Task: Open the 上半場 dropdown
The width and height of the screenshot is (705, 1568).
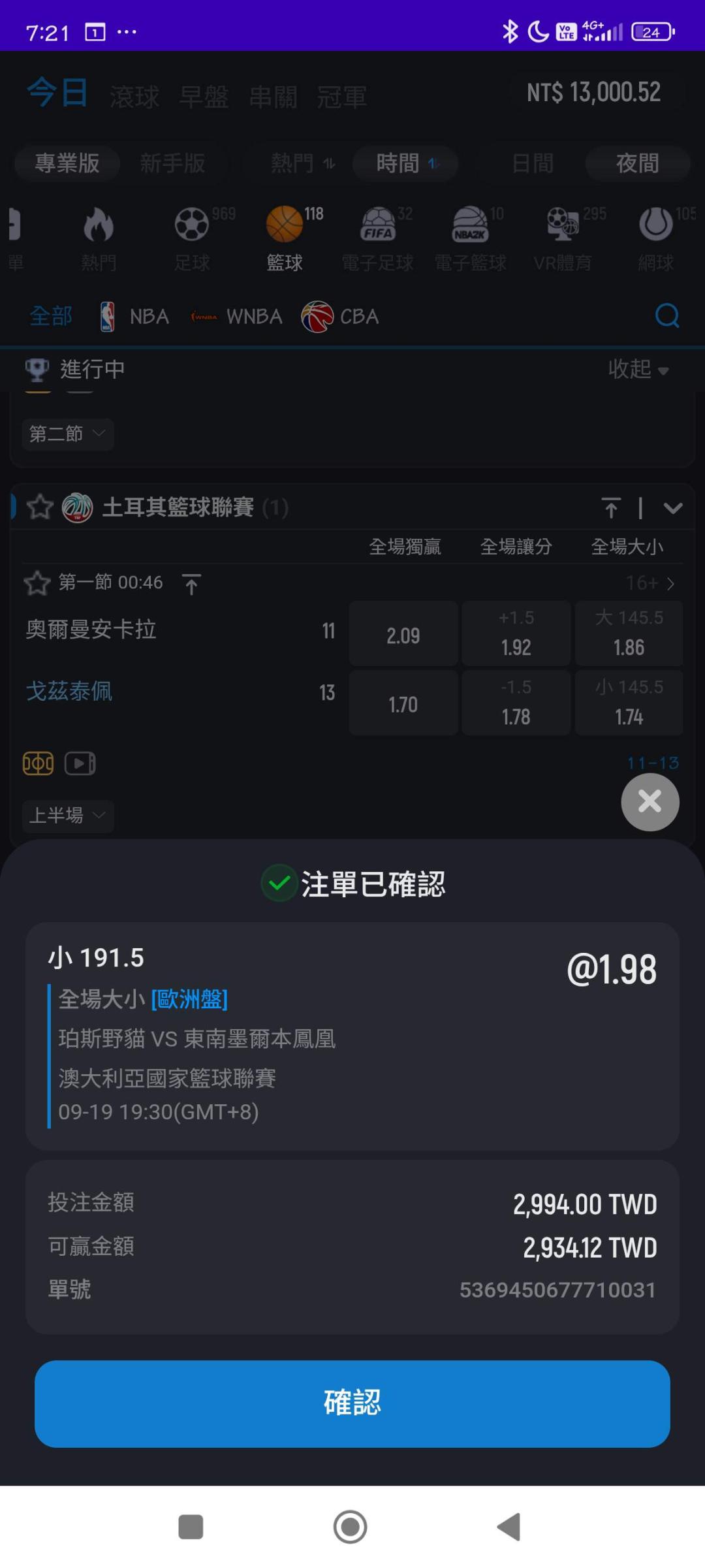Action: click(x=68, y=815)
